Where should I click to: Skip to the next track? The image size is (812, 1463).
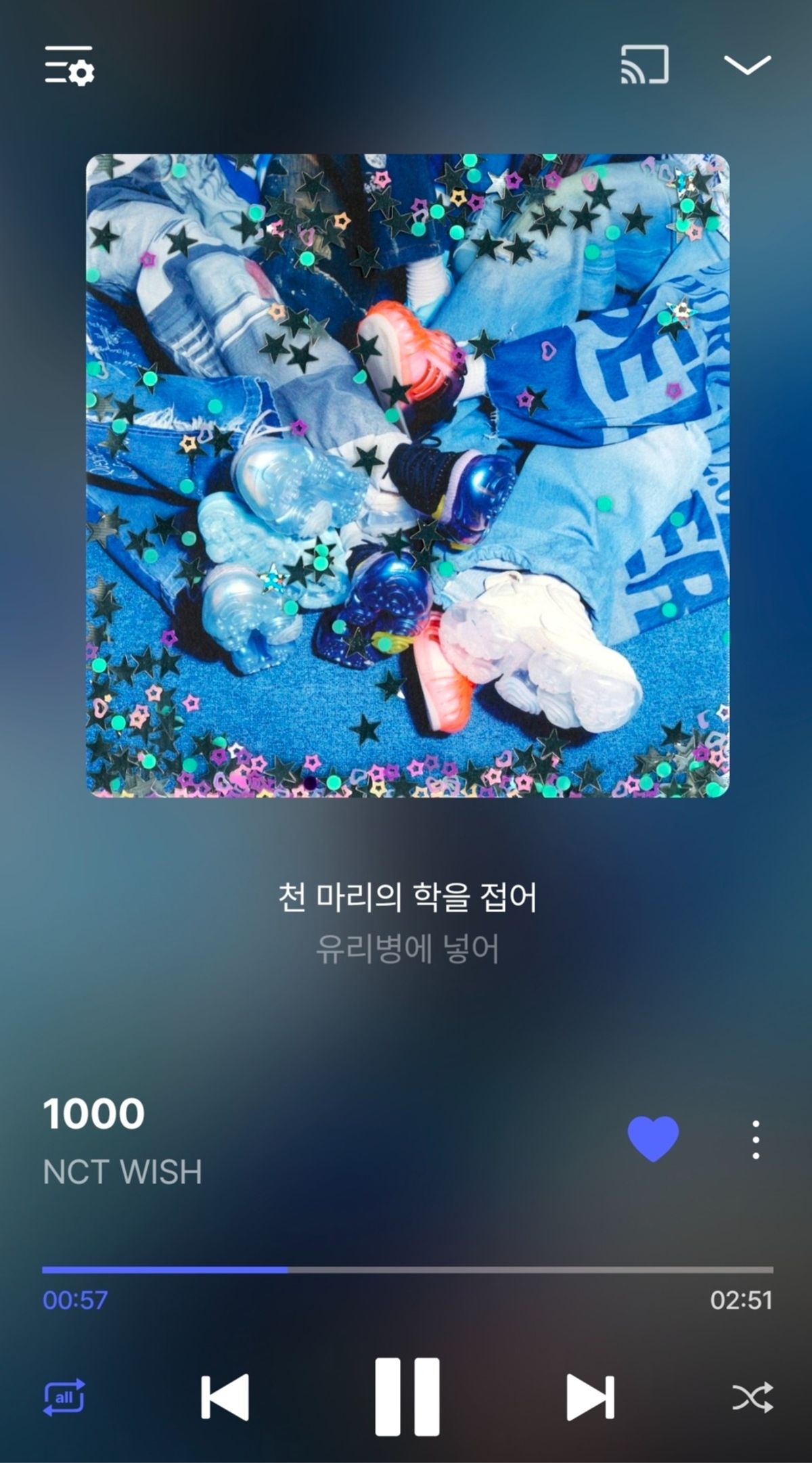coord(589,1397)
